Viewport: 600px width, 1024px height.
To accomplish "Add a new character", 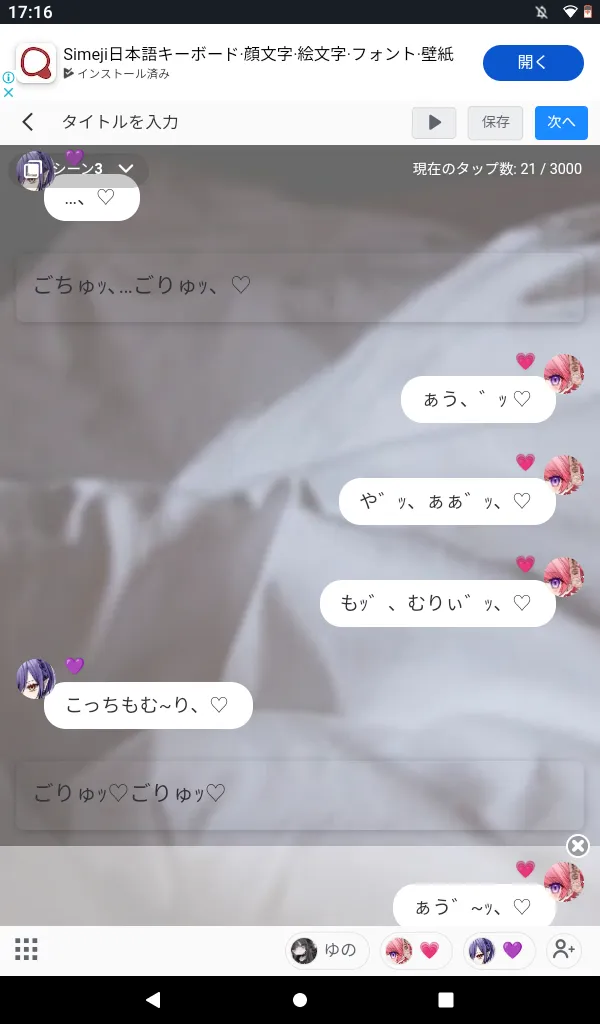I will [563, 950].
